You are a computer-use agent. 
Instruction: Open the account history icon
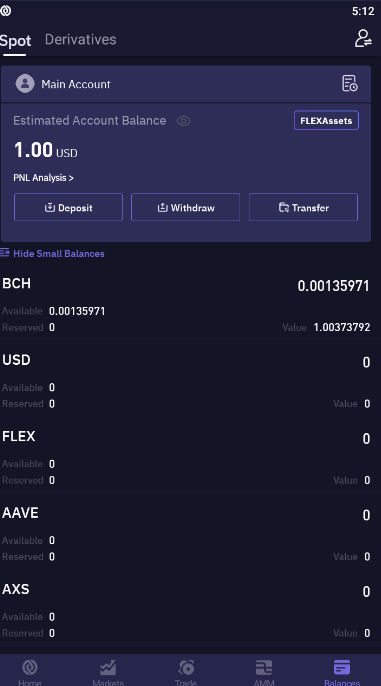pos(350,83)
